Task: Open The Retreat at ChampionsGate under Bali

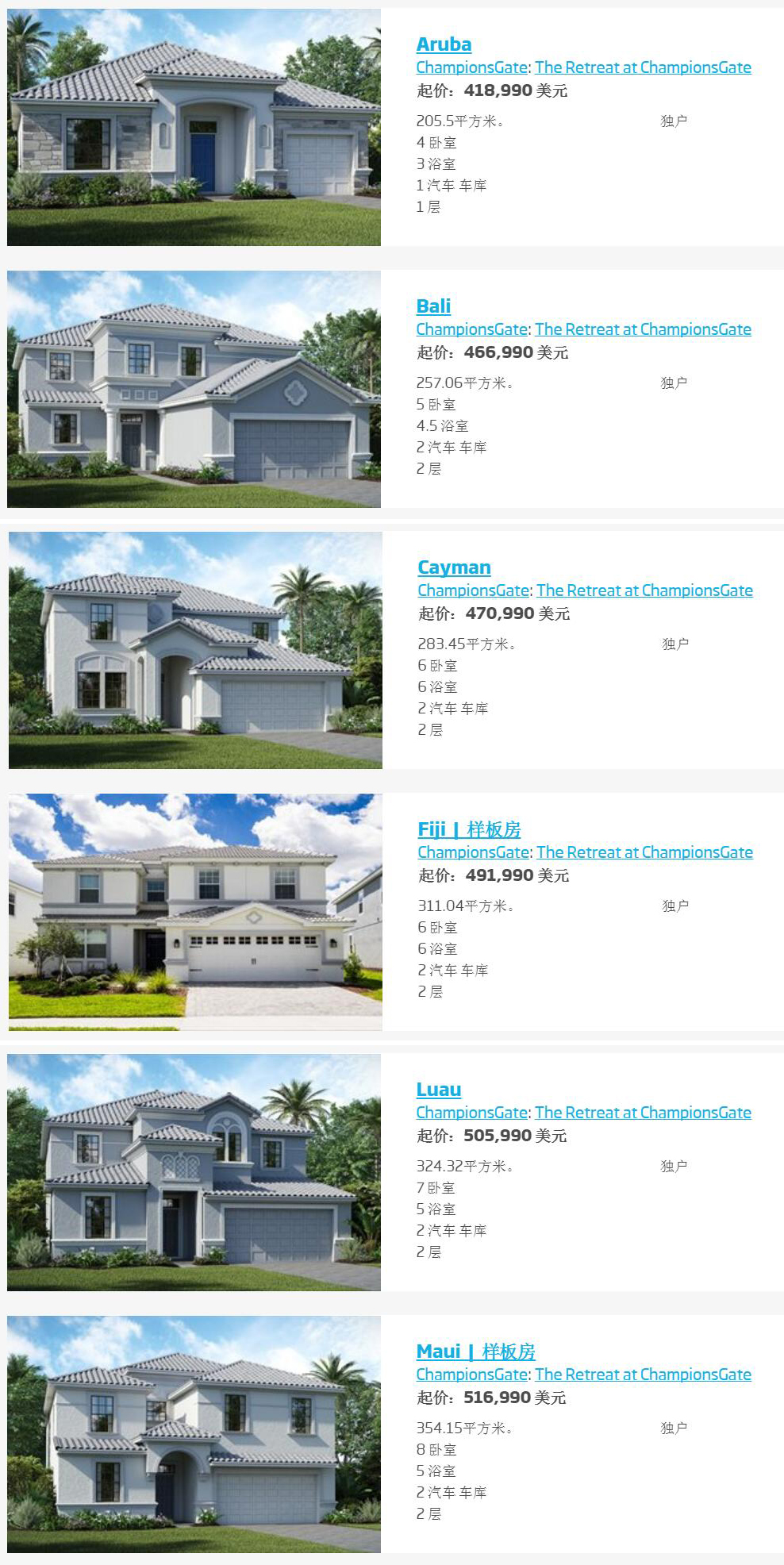Action: [x=643, y=329]
